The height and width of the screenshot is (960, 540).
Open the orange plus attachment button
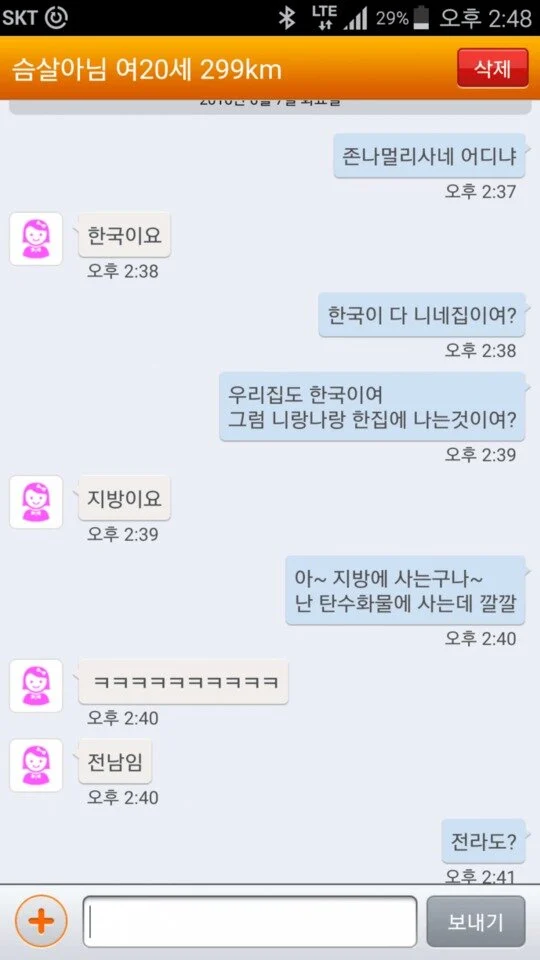[41, 921]
